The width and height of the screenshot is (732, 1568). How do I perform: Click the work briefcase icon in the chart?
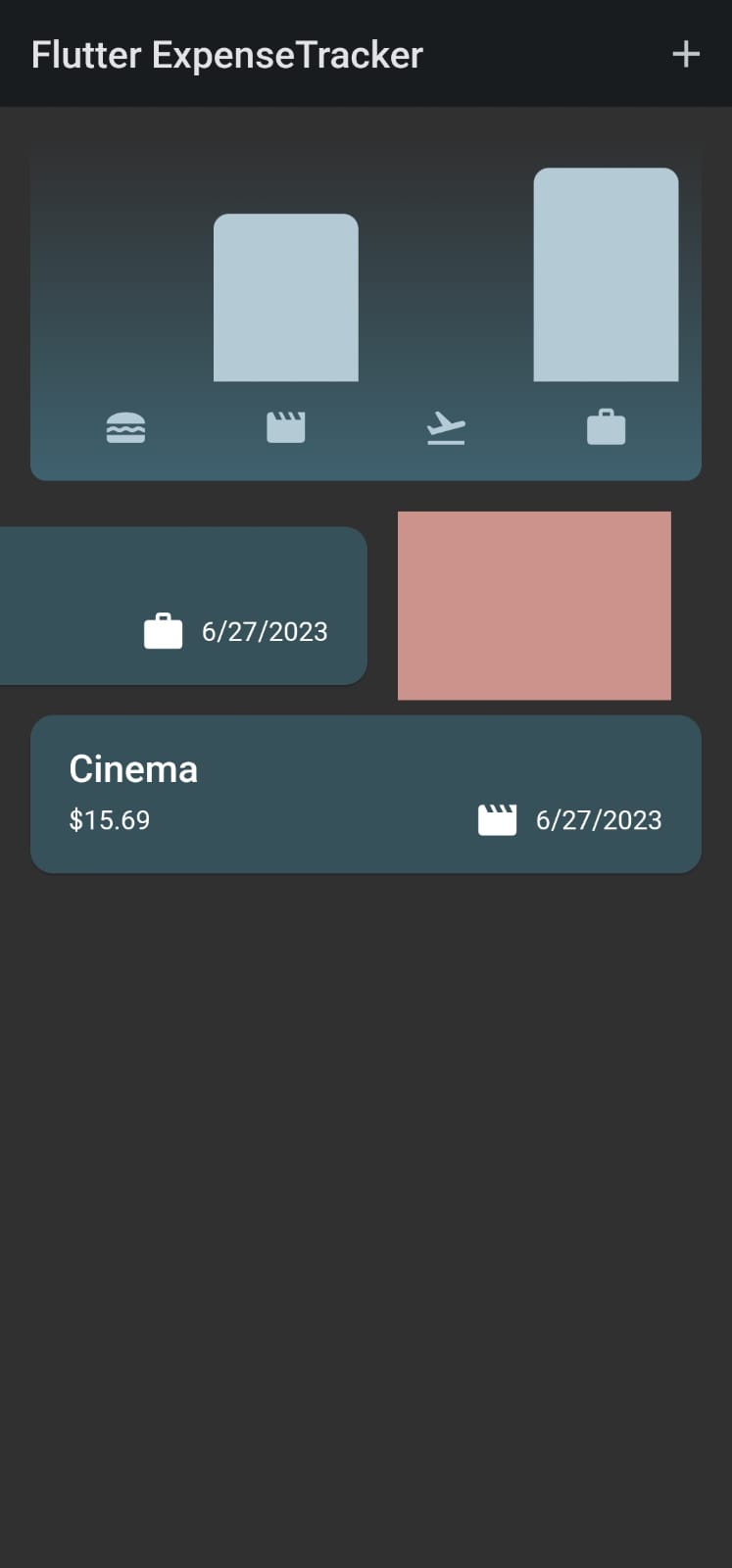pos(607,425)
